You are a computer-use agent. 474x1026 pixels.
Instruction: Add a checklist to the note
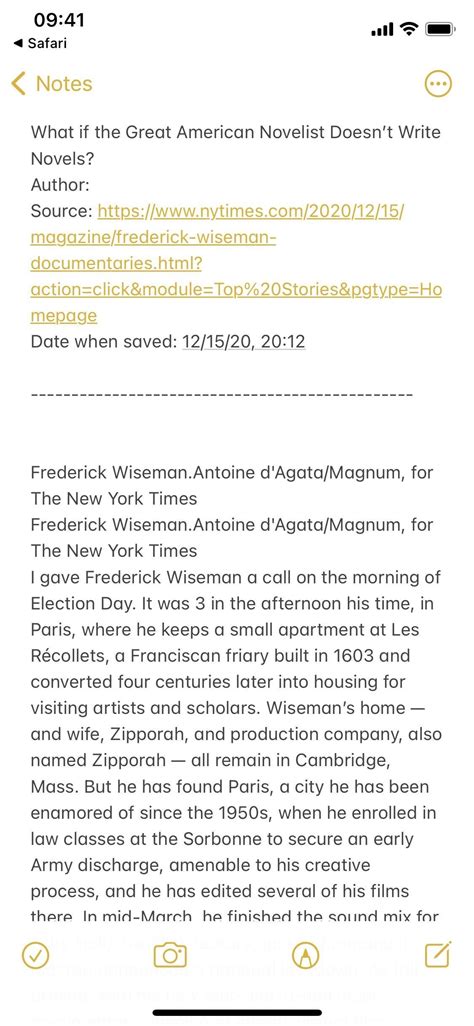click(35, 956)
